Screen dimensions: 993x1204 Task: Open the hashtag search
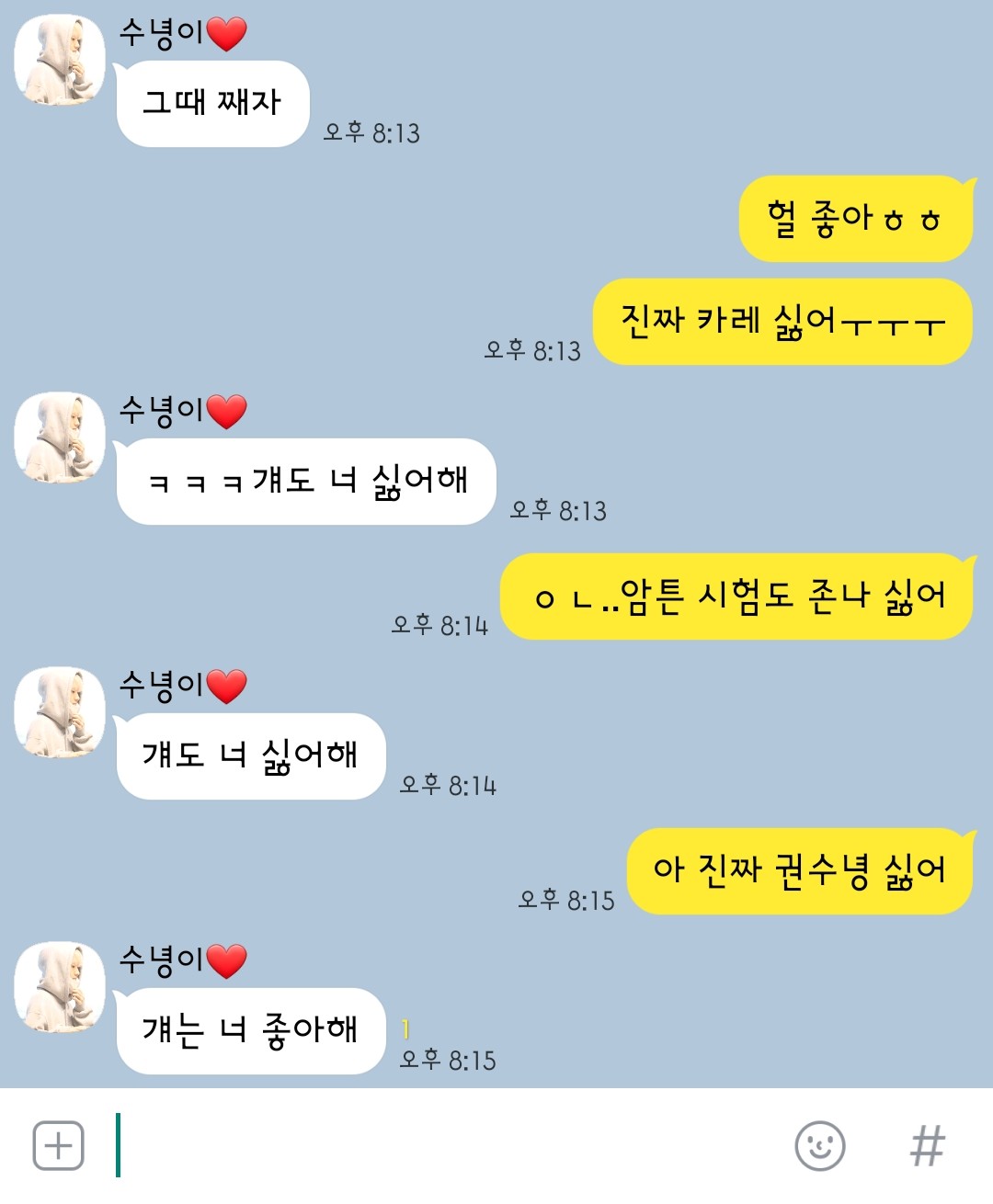click(927, 1145)
